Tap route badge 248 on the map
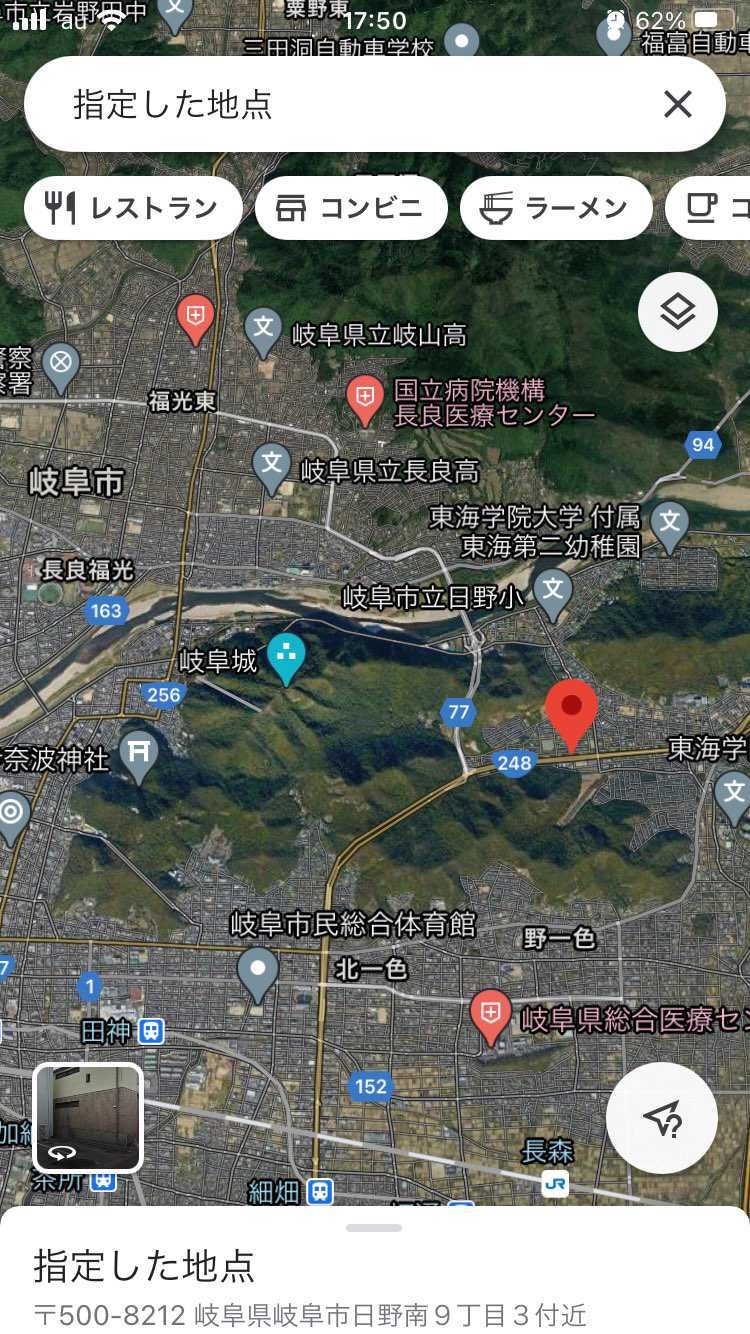 click(x=513, y=763)
